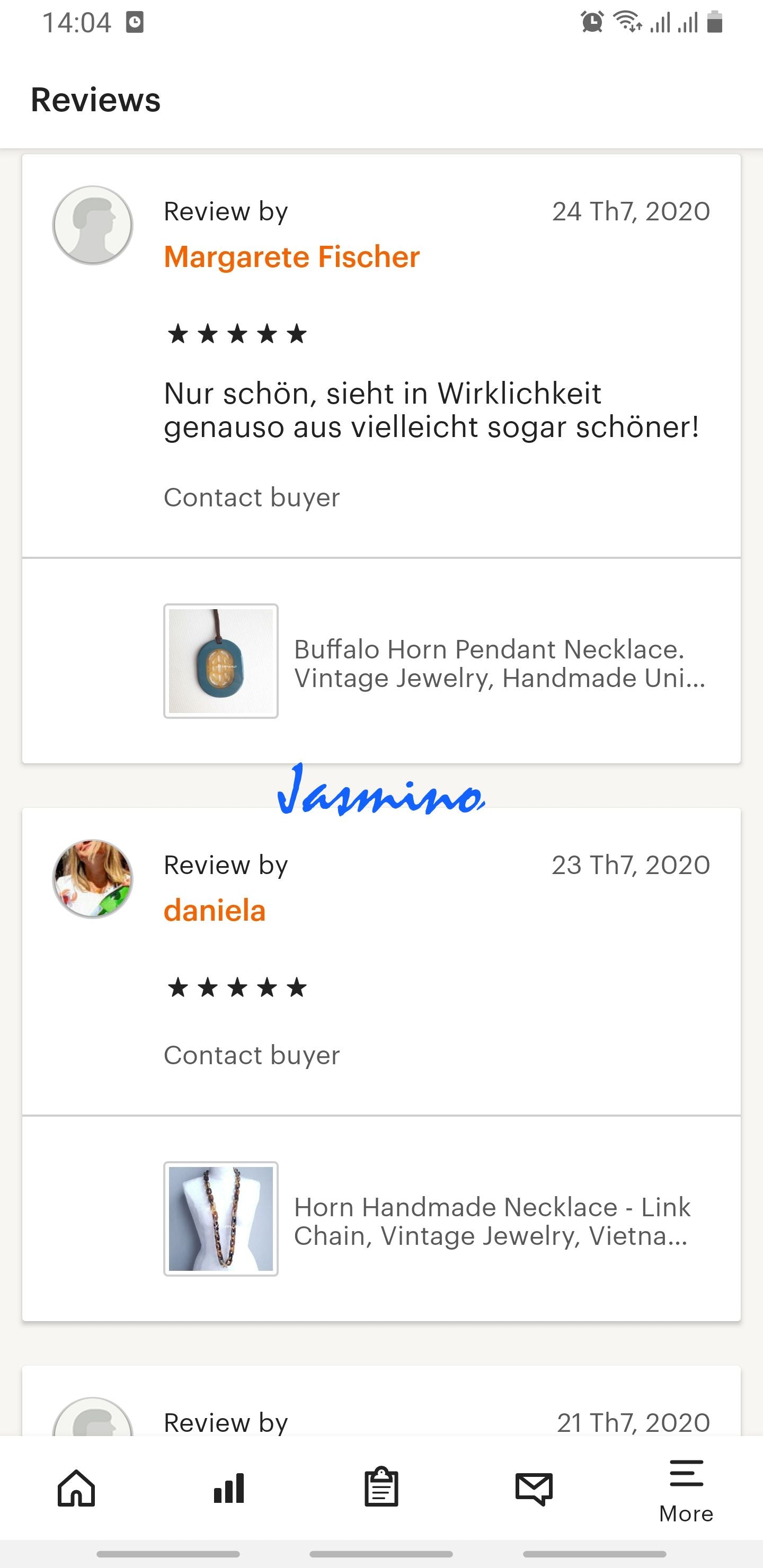The image size is (763, 1568).
Task: Open daniela's profile name
Action: tap(215, 911)
